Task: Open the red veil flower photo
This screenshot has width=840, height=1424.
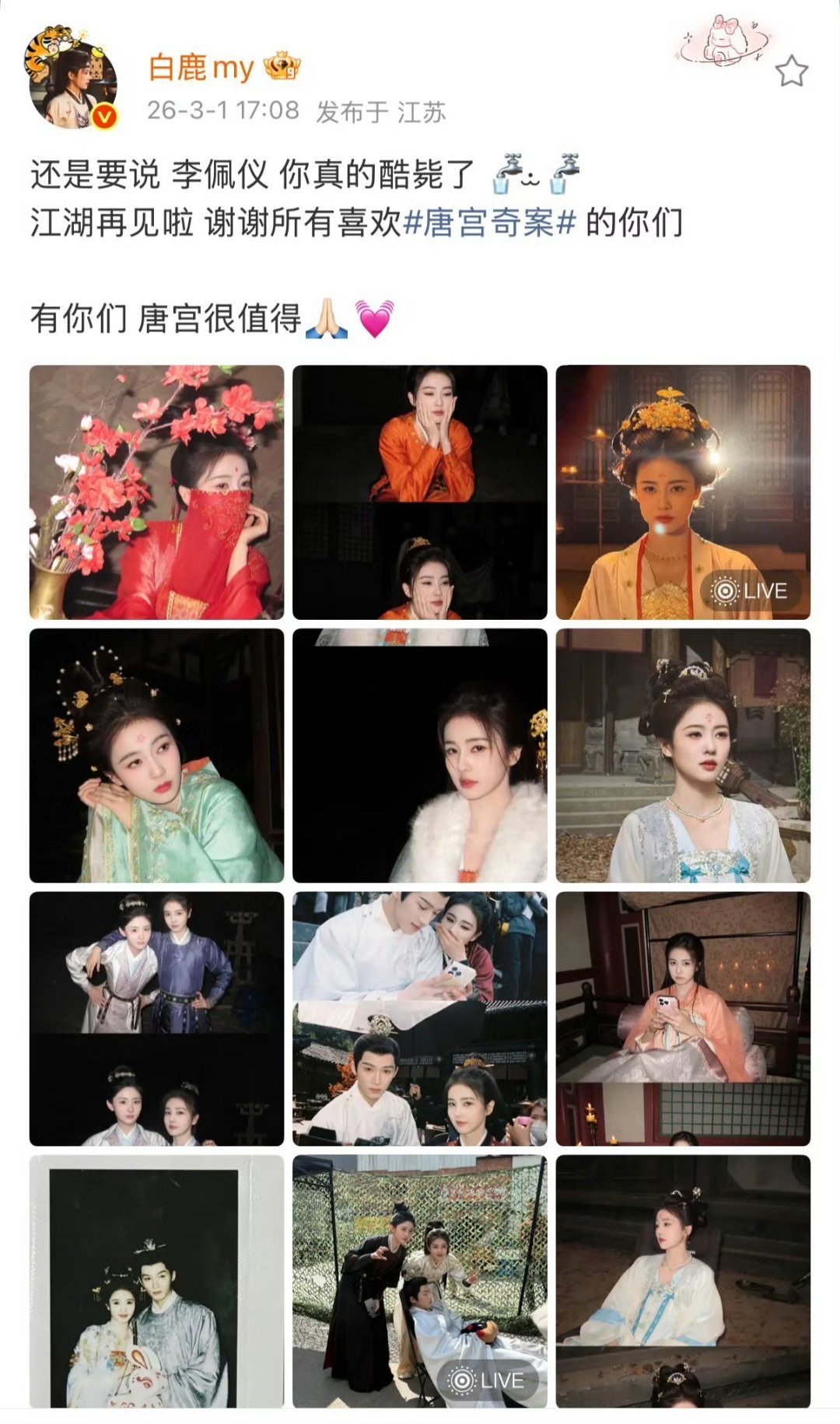Action: 155,488
